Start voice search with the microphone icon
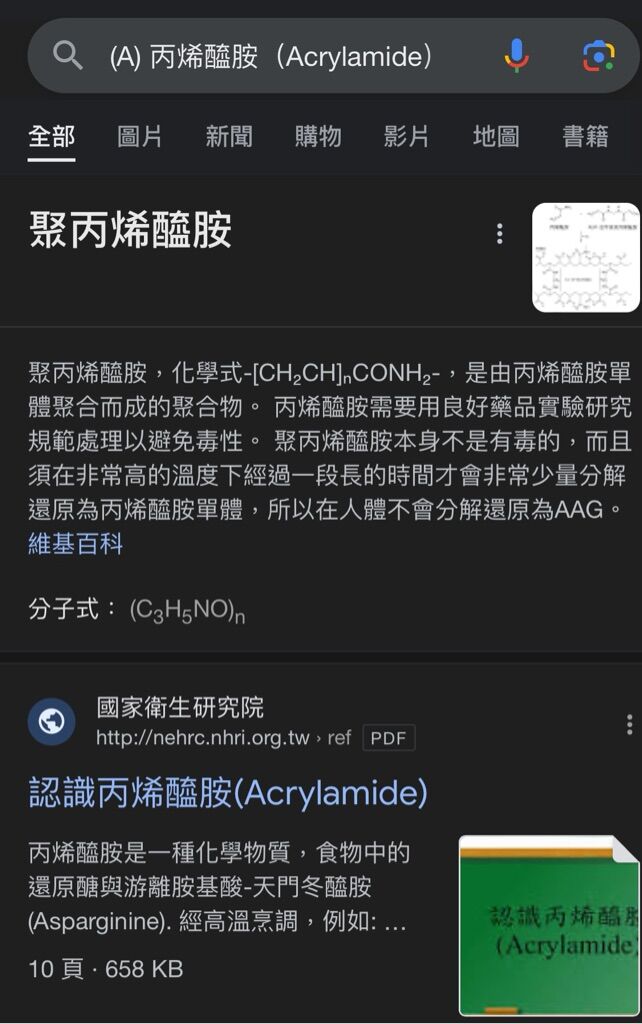Viewport: 642px width, 1024px height. click(x=516, y=56)
